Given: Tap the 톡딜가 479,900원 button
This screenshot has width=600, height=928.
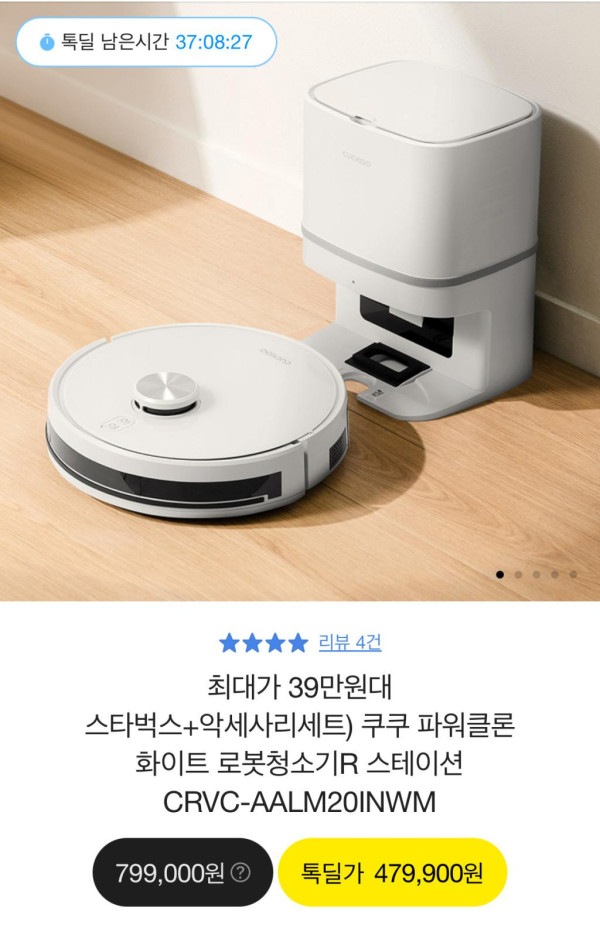Looking at the screenshot, I should [x=392, y=872].
